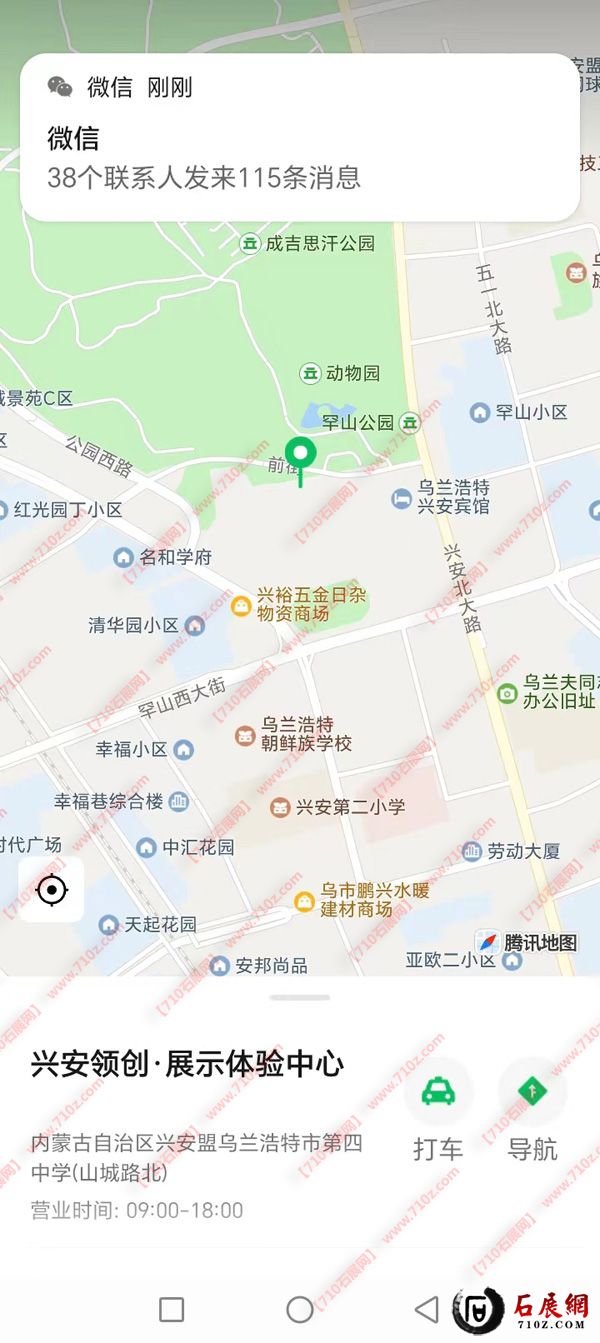Open the WeChat notification banner
Screen dimensions: 600x1343
tap(300, 137)
